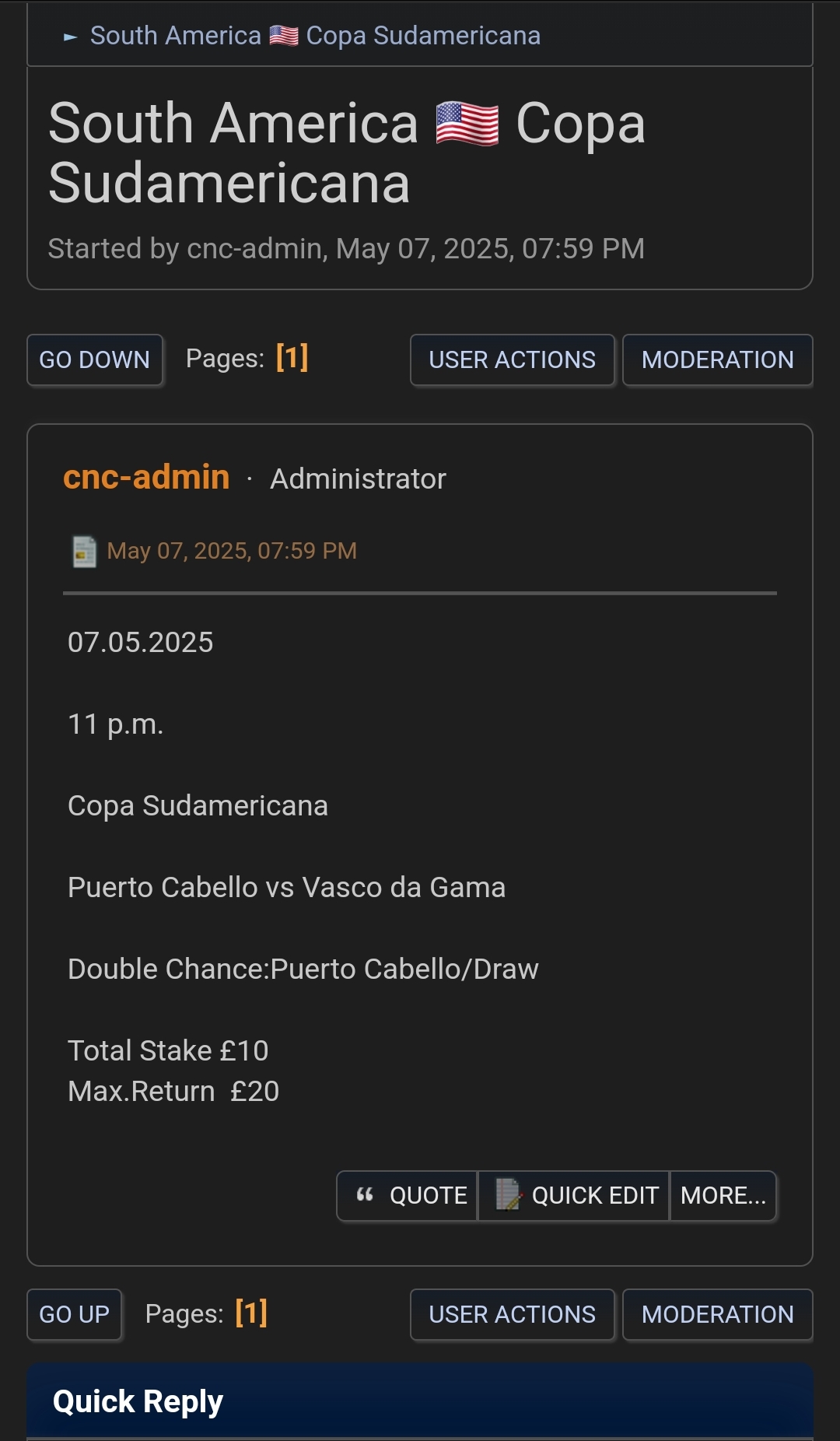
Task: View the cnc-admin poster profile
Action: (146, 477)
